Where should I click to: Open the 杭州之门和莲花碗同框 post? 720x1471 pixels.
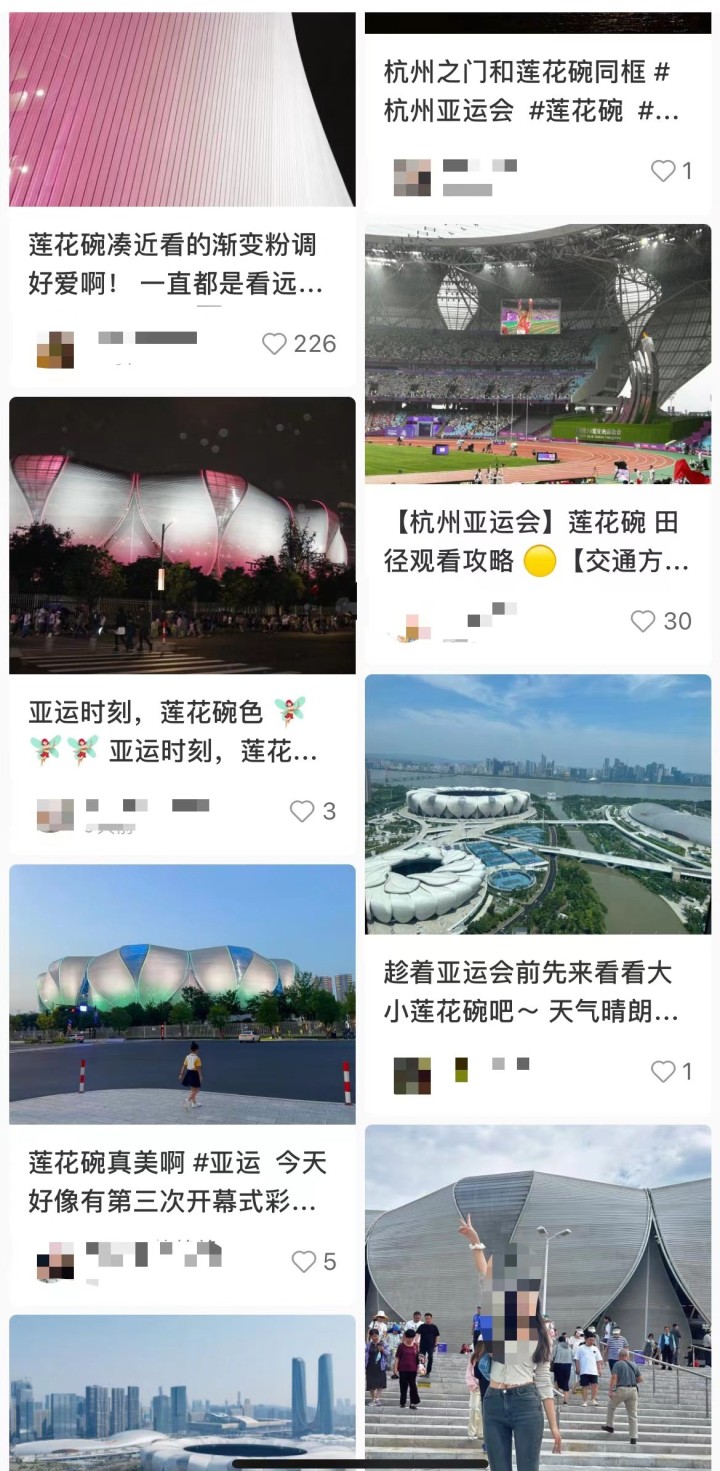[x=530, y=91]
